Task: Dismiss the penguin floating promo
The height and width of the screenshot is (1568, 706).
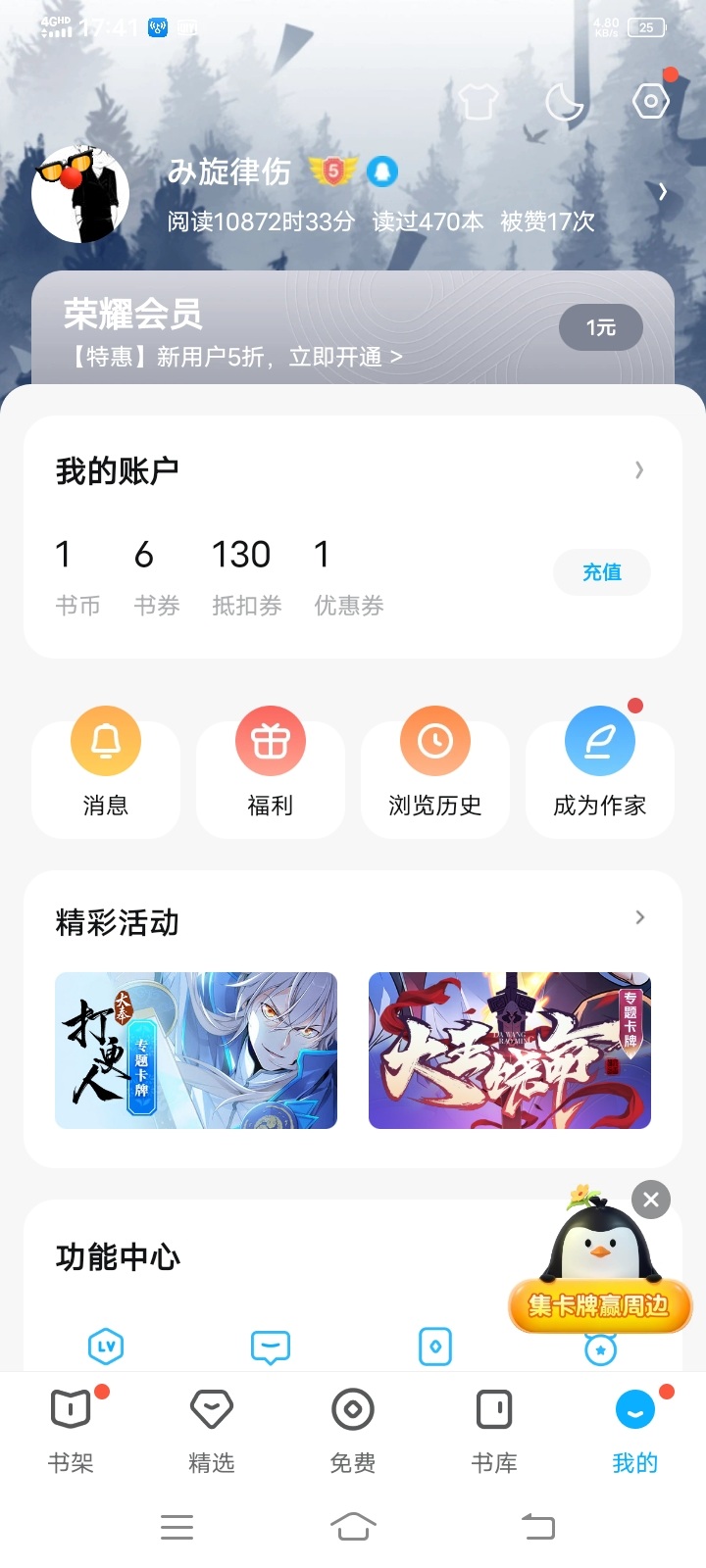Action: click(651, 1200)
